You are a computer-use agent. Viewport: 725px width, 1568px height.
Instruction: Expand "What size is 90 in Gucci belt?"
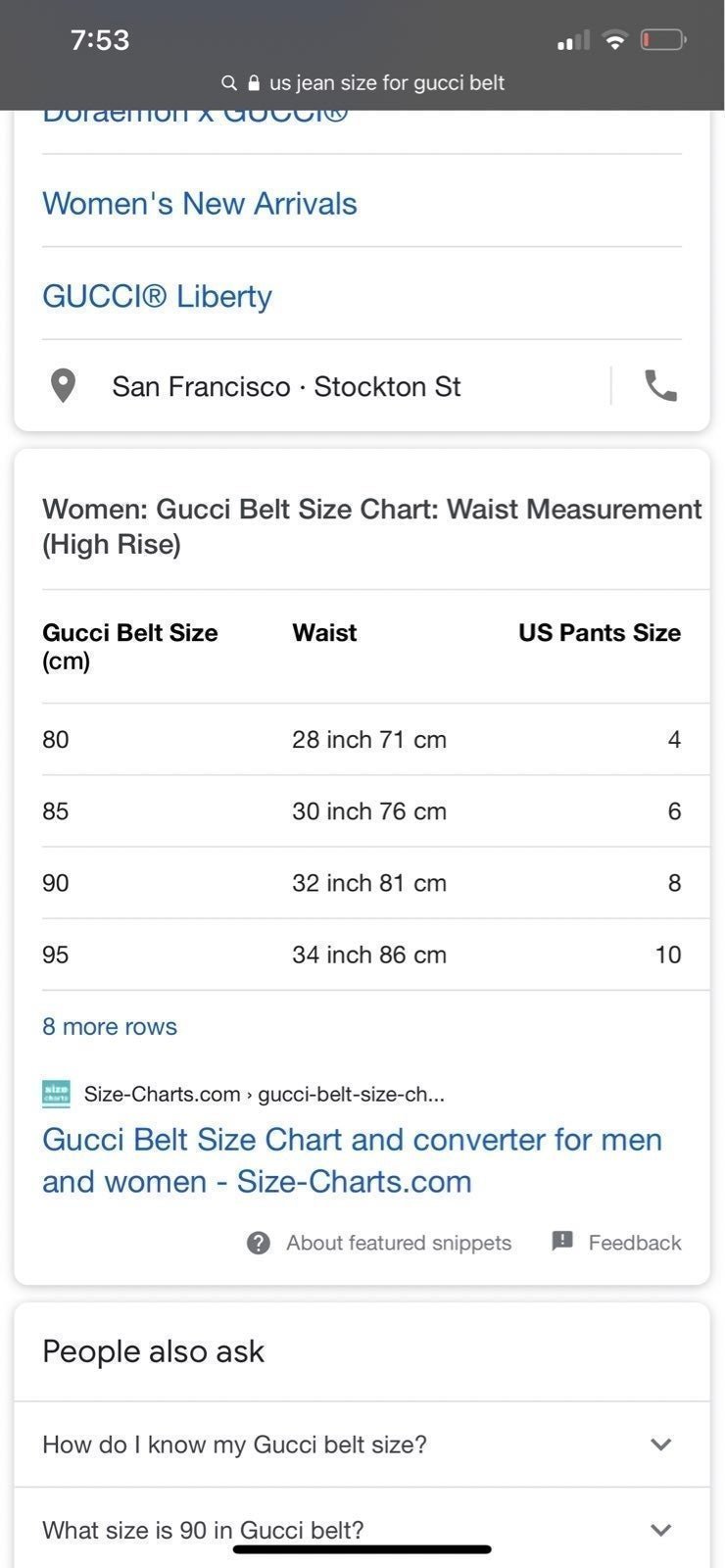coord(362,1529)
